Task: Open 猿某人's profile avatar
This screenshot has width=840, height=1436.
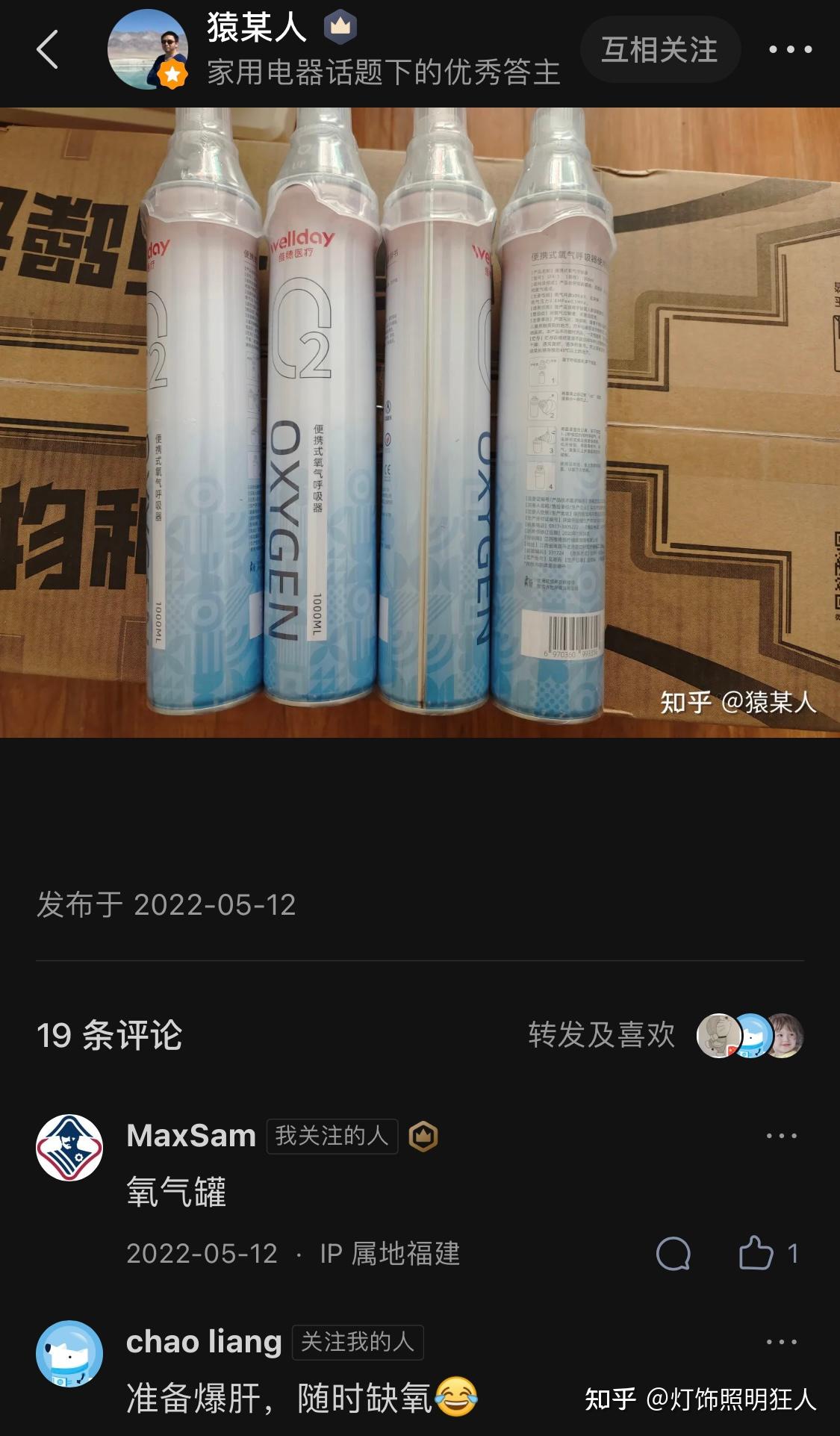Action: point(148,49)
